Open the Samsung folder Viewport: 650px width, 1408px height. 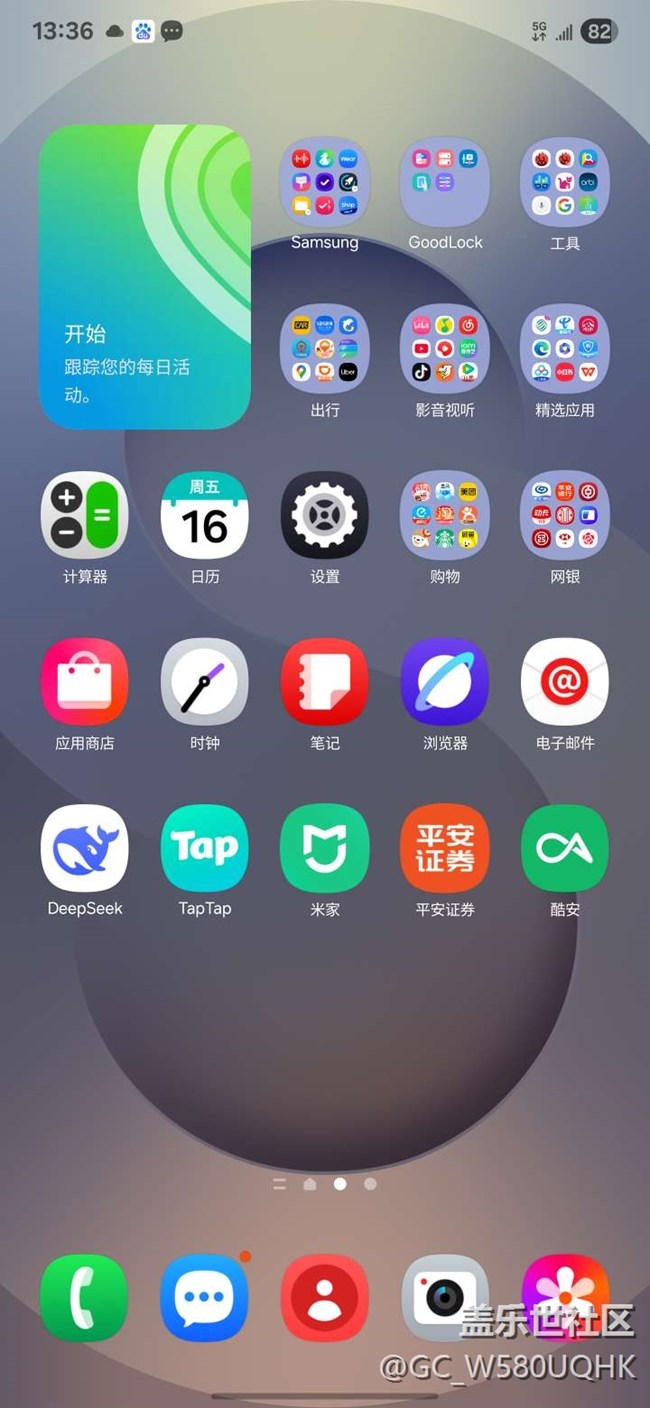tap(324, 180)
